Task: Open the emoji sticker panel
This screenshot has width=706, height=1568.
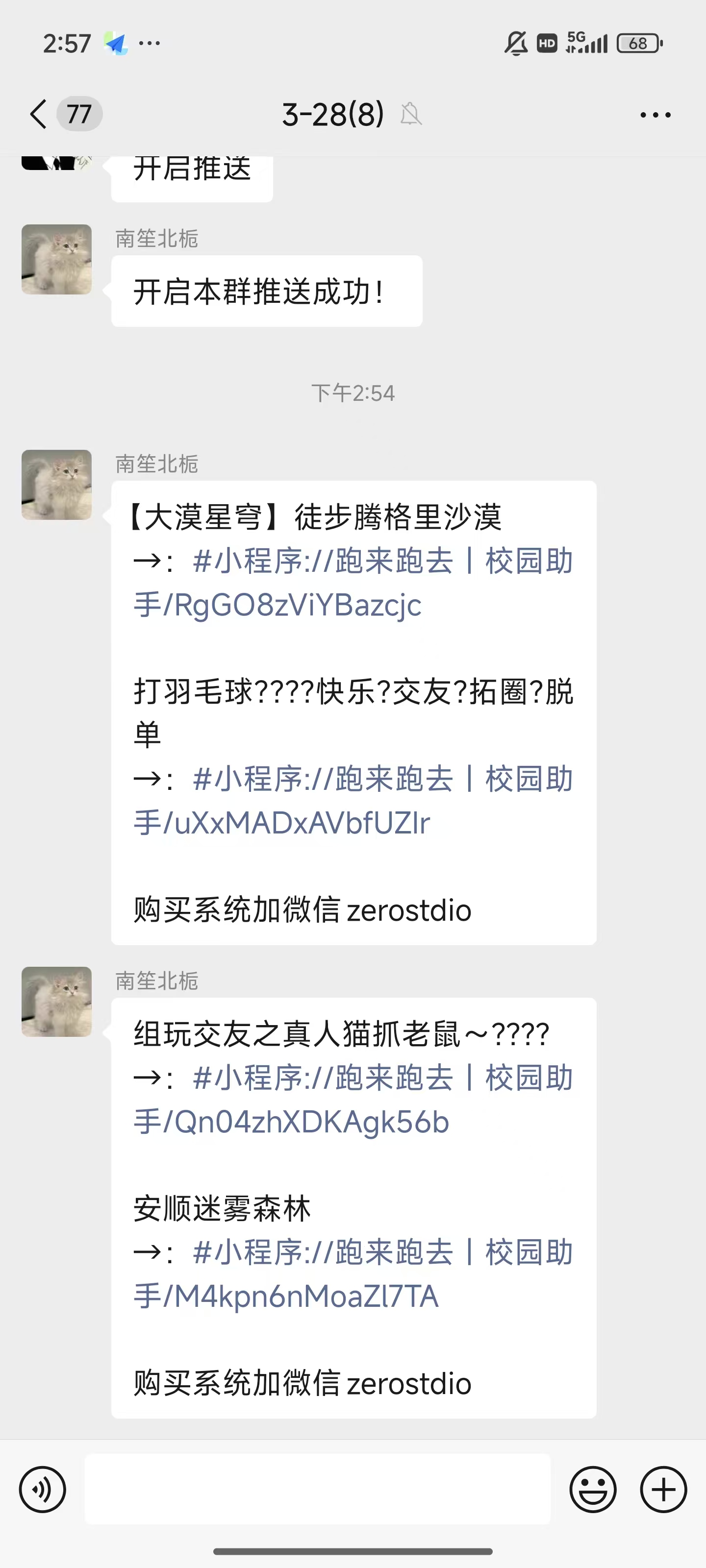Action: 593,1490
